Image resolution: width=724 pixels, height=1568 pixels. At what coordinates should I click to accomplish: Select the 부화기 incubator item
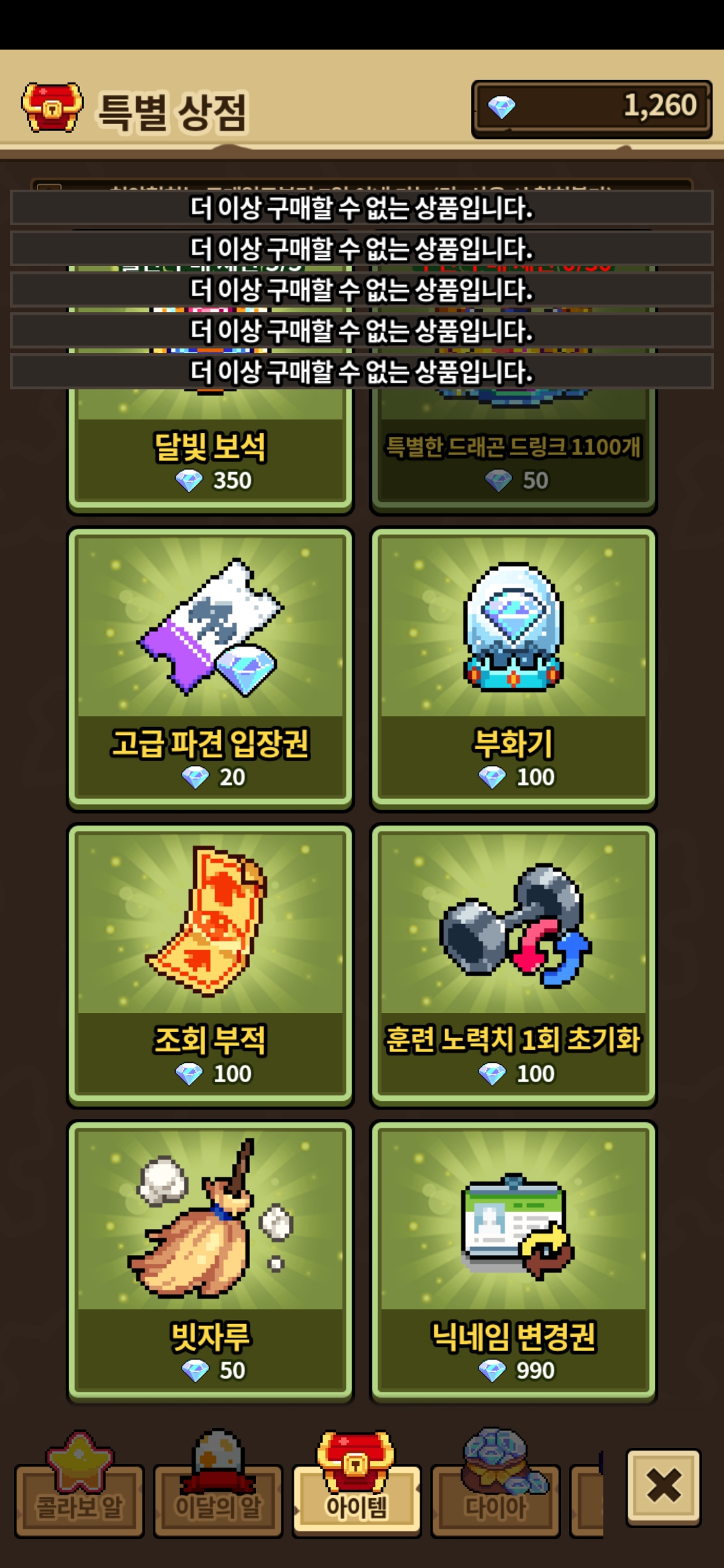pyautogui.click(x=514, y=669)
